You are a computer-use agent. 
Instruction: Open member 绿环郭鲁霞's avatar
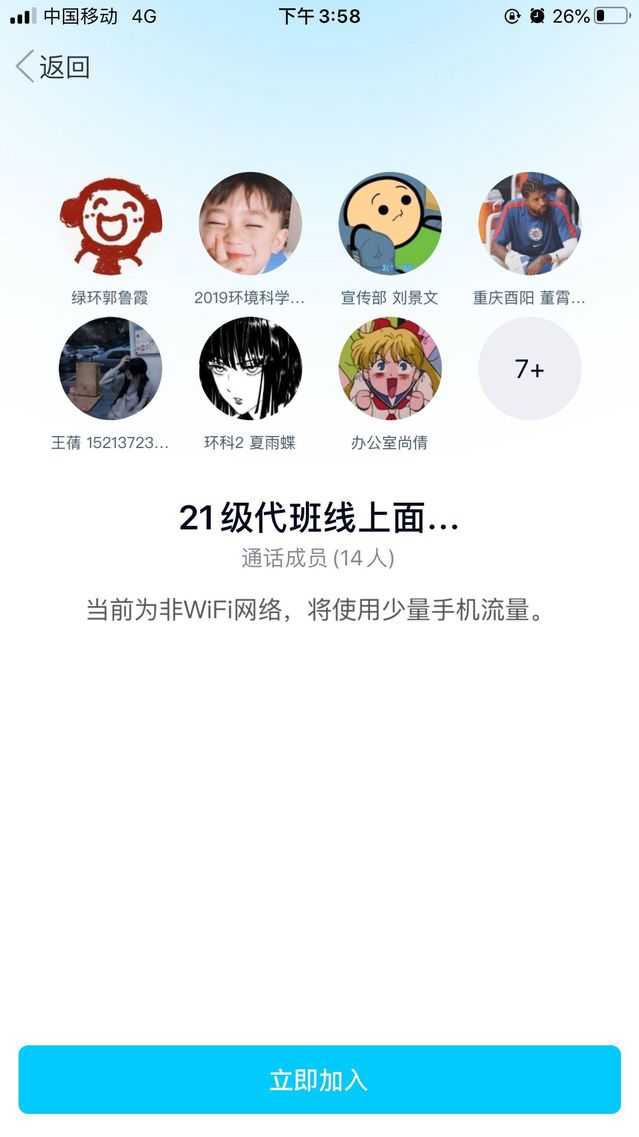[110, 223]
